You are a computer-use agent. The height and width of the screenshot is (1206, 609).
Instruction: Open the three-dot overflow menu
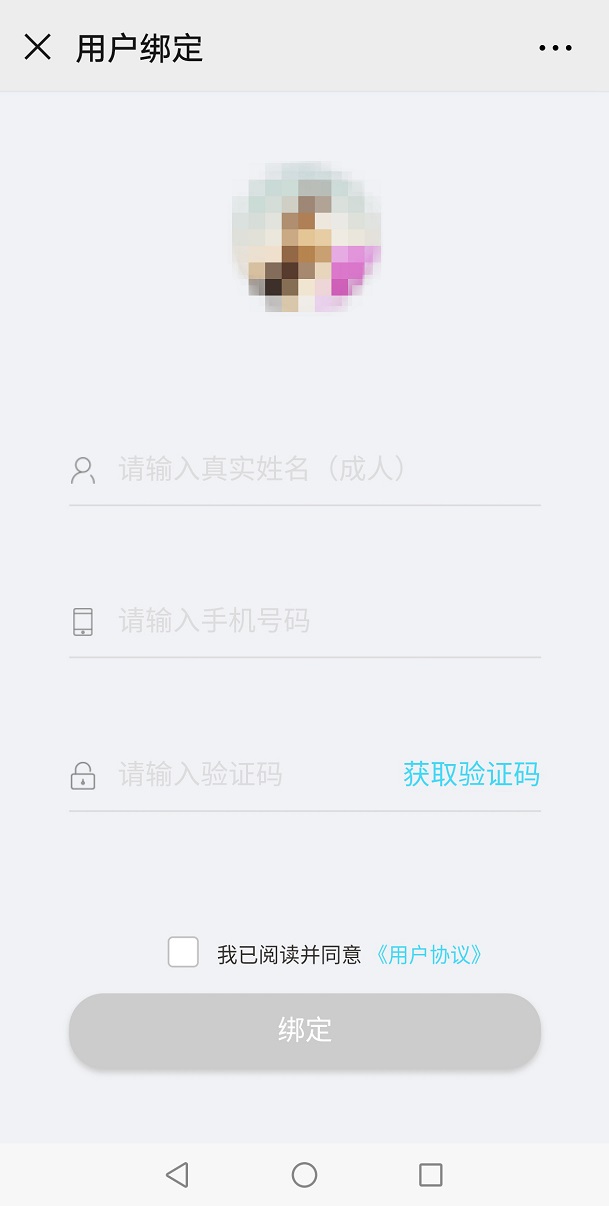pos(555,47)
